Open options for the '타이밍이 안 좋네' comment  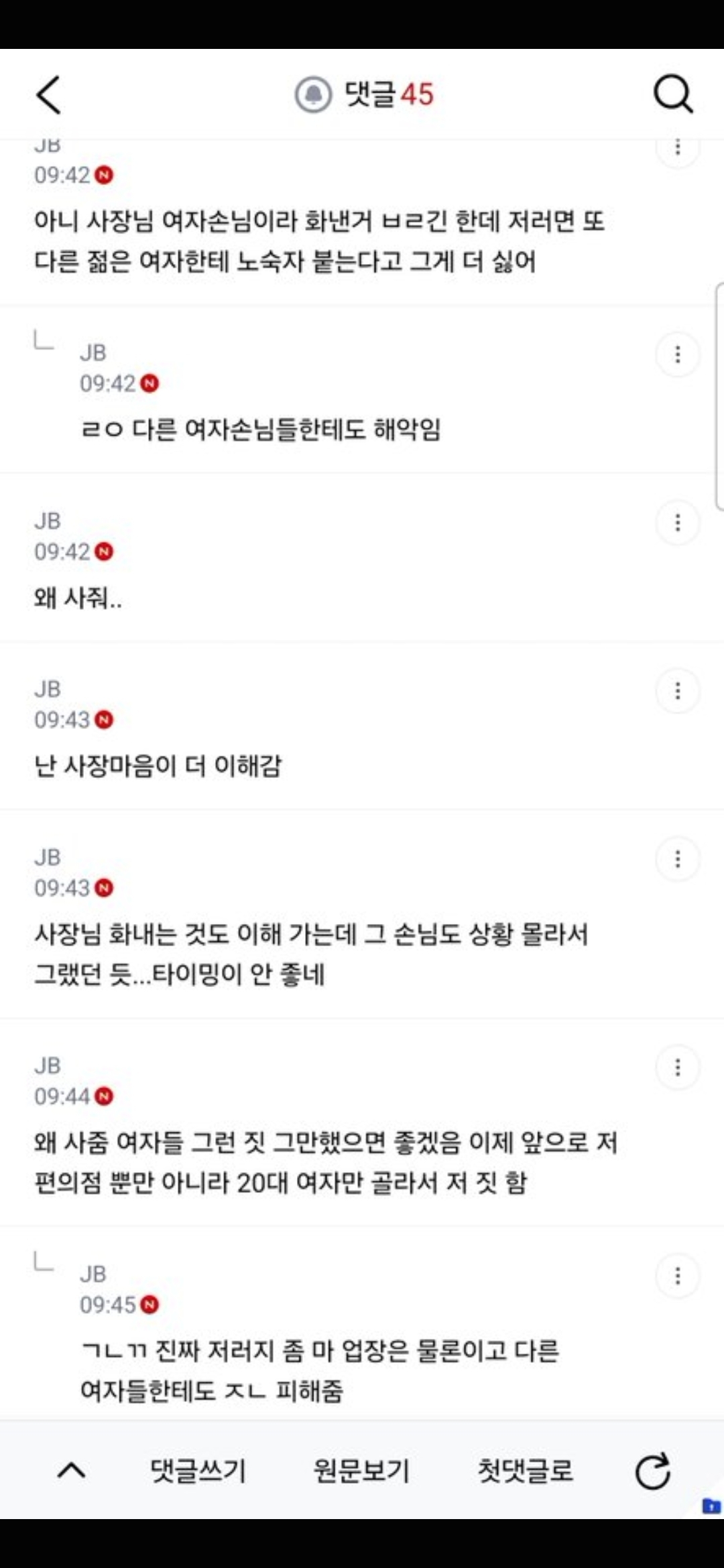pos(678,859)
